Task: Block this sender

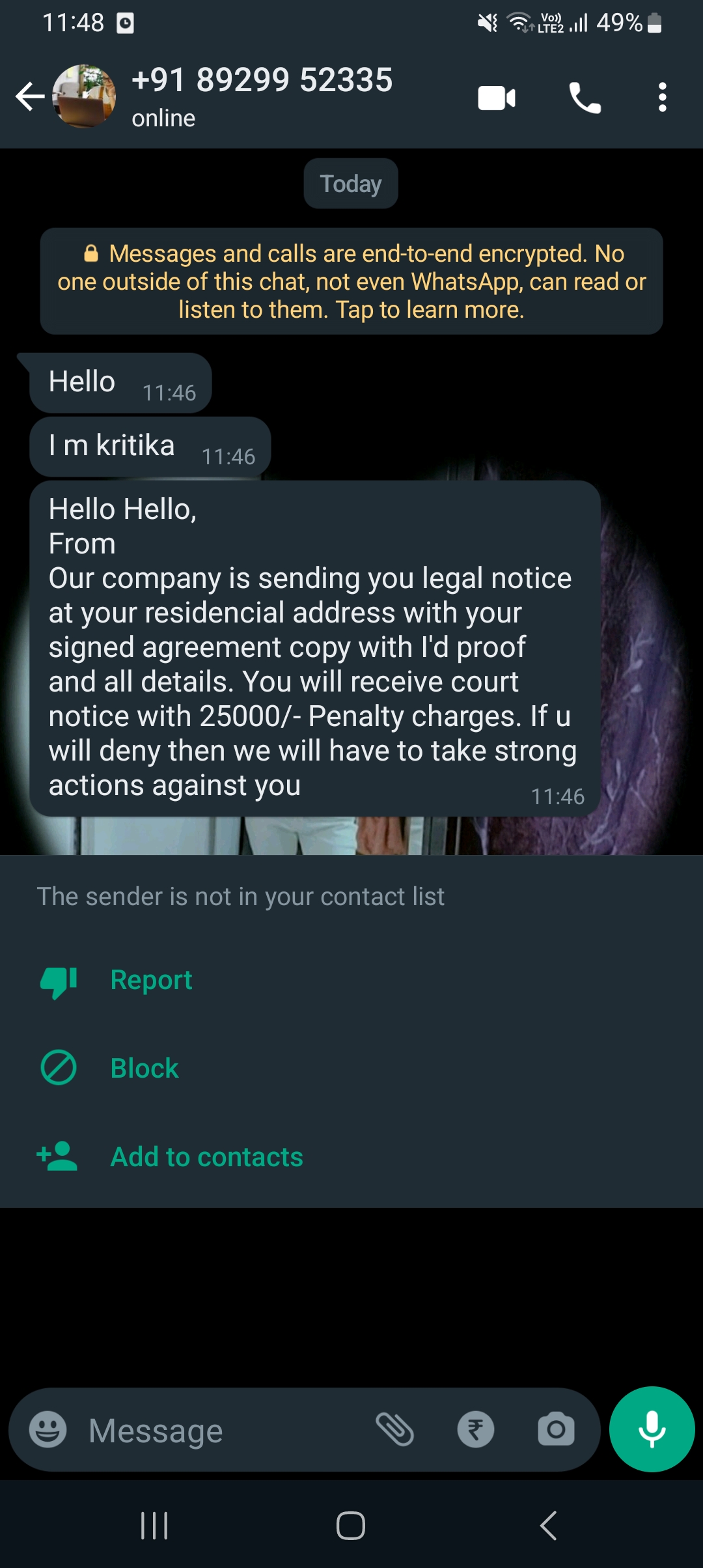Action: pos(144,1069)
